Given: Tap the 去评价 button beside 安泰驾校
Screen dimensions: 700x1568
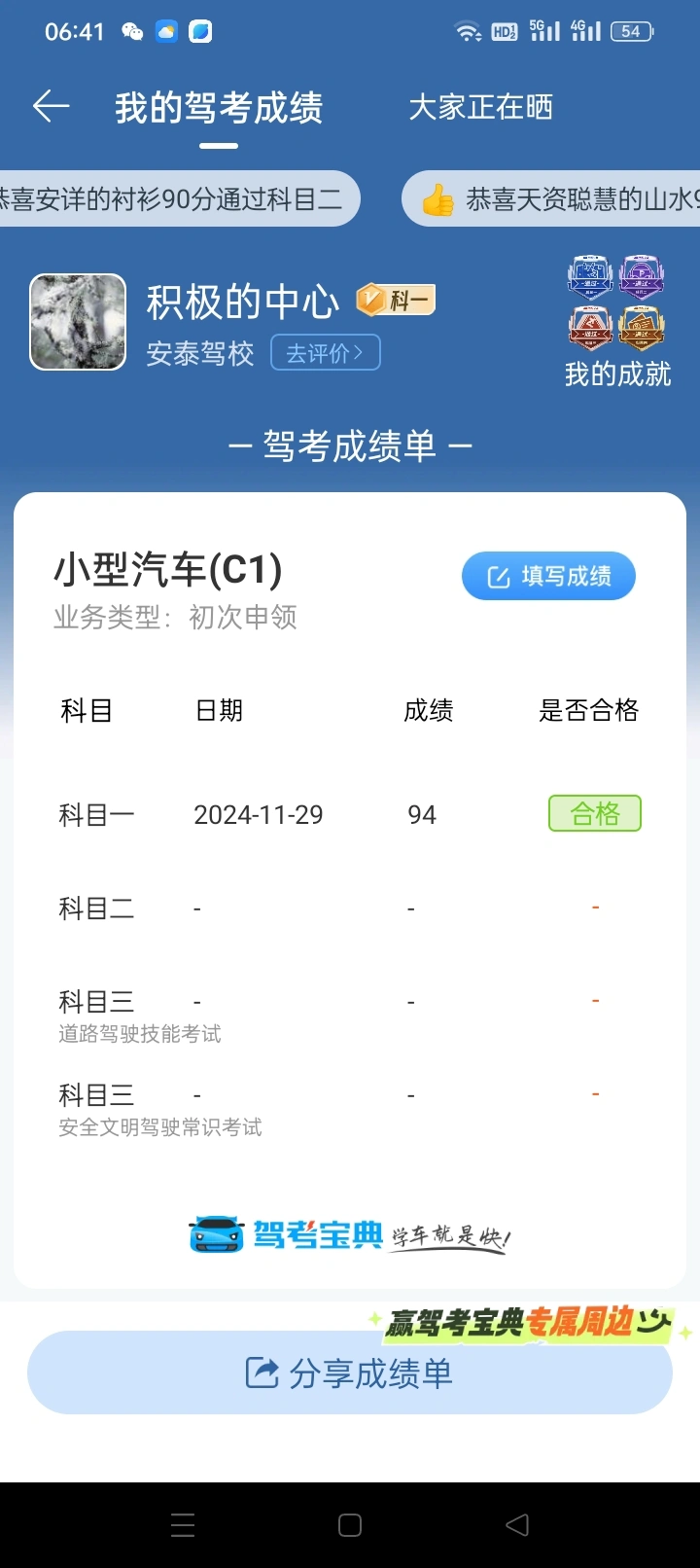Looking at the screenshot, I should pos(325,352).
